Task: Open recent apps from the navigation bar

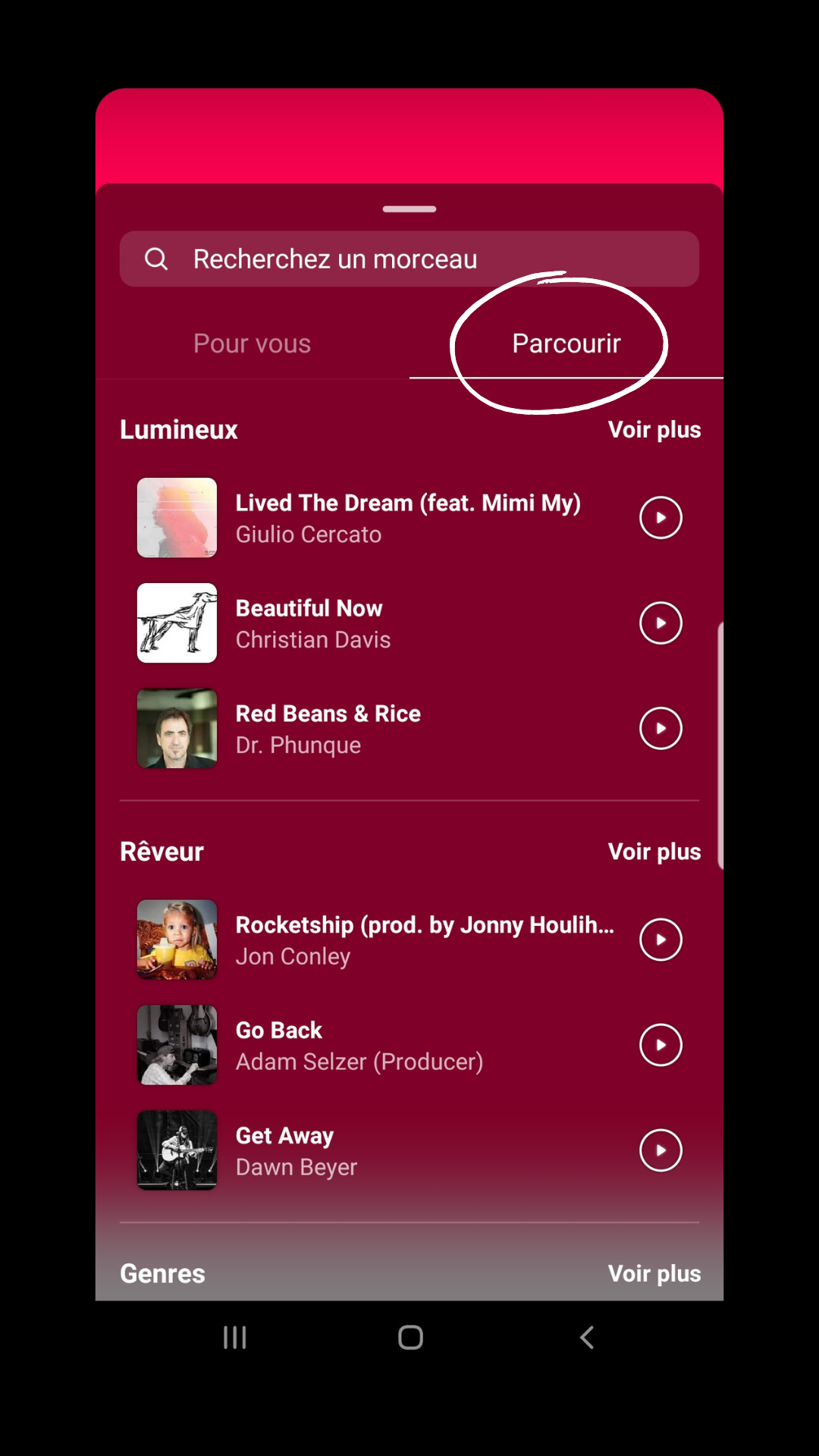Action: coord(234,1337)
